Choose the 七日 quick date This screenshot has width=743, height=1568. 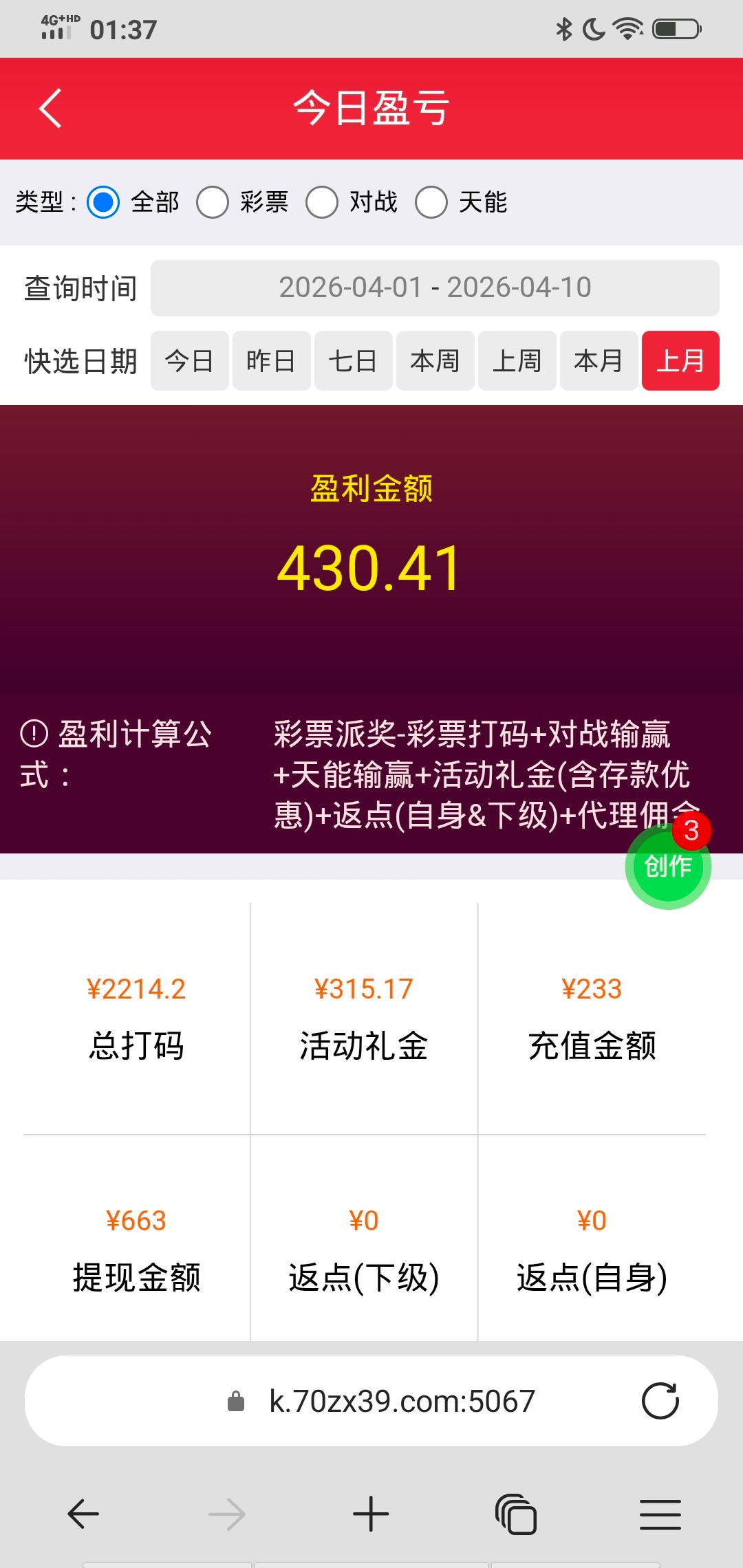pos(353,361)
